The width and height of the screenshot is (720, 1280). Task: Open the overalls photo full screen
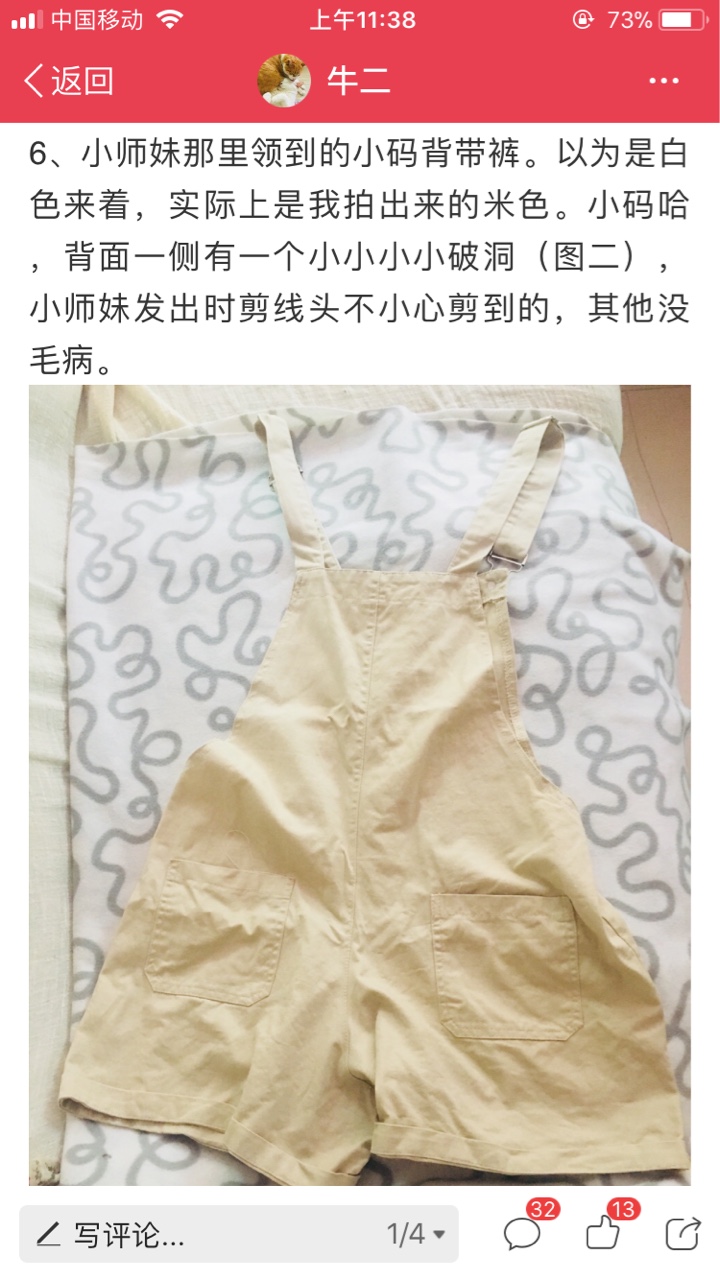(359, 785)
